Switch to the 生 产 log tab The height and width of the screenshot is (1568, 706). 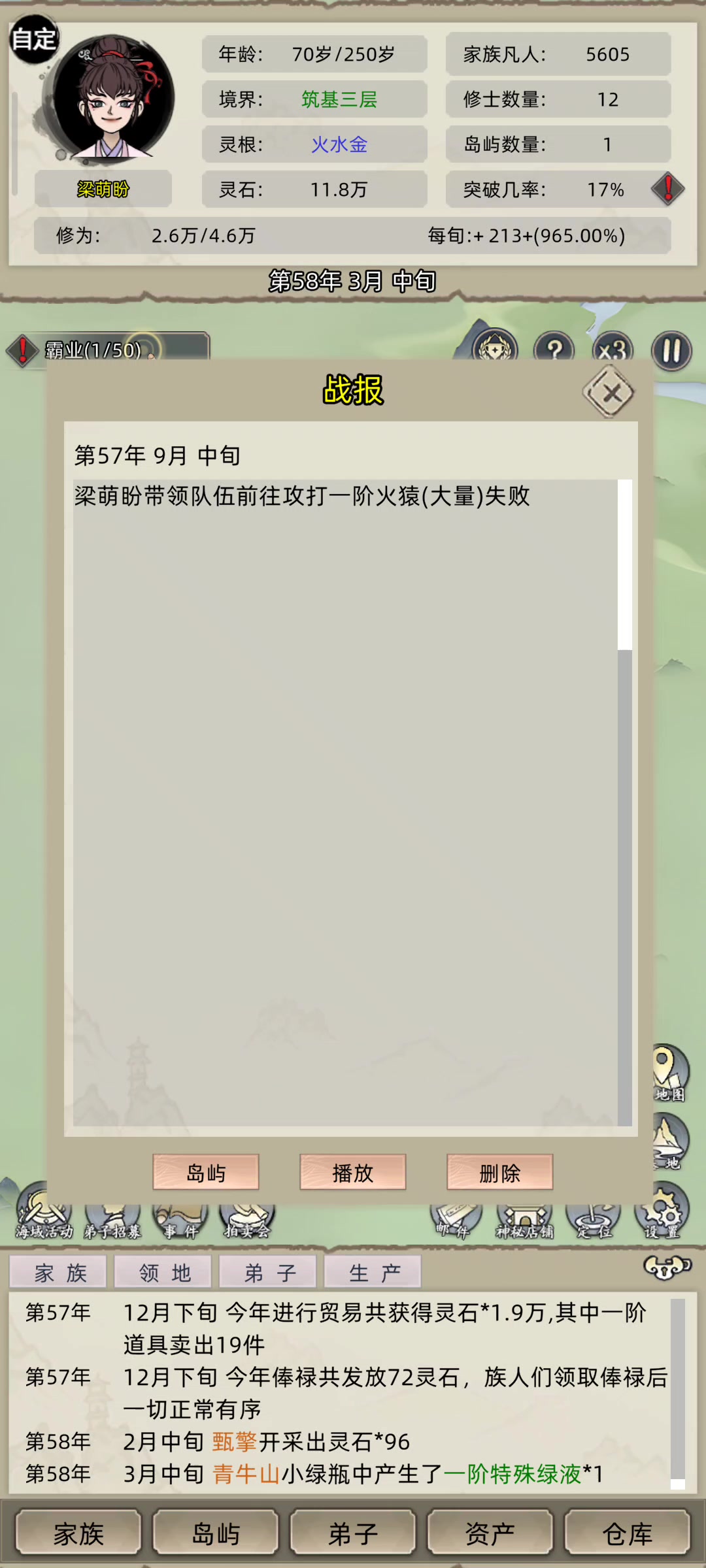373,1272
